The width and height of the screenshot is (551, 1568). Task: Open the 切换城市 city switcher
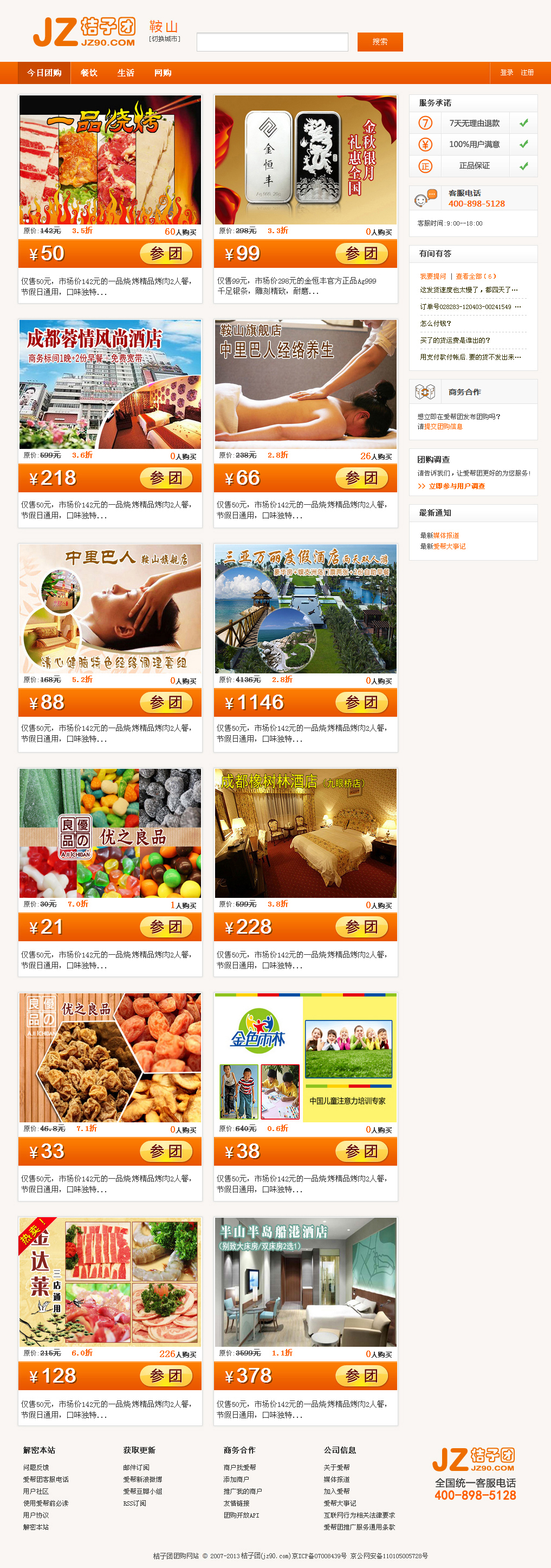point(164,39)
